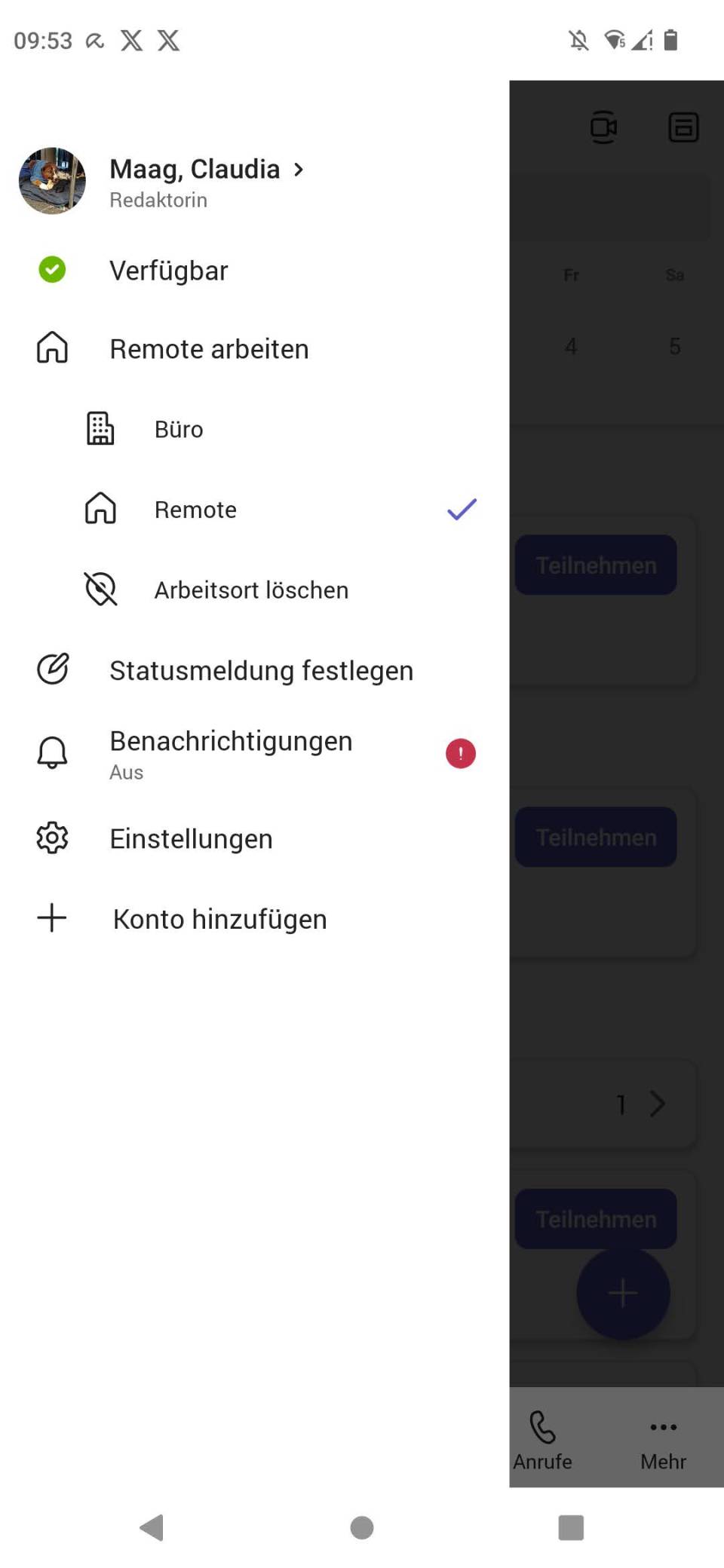Switch to the Anrufe tab

coord(542,1440)
